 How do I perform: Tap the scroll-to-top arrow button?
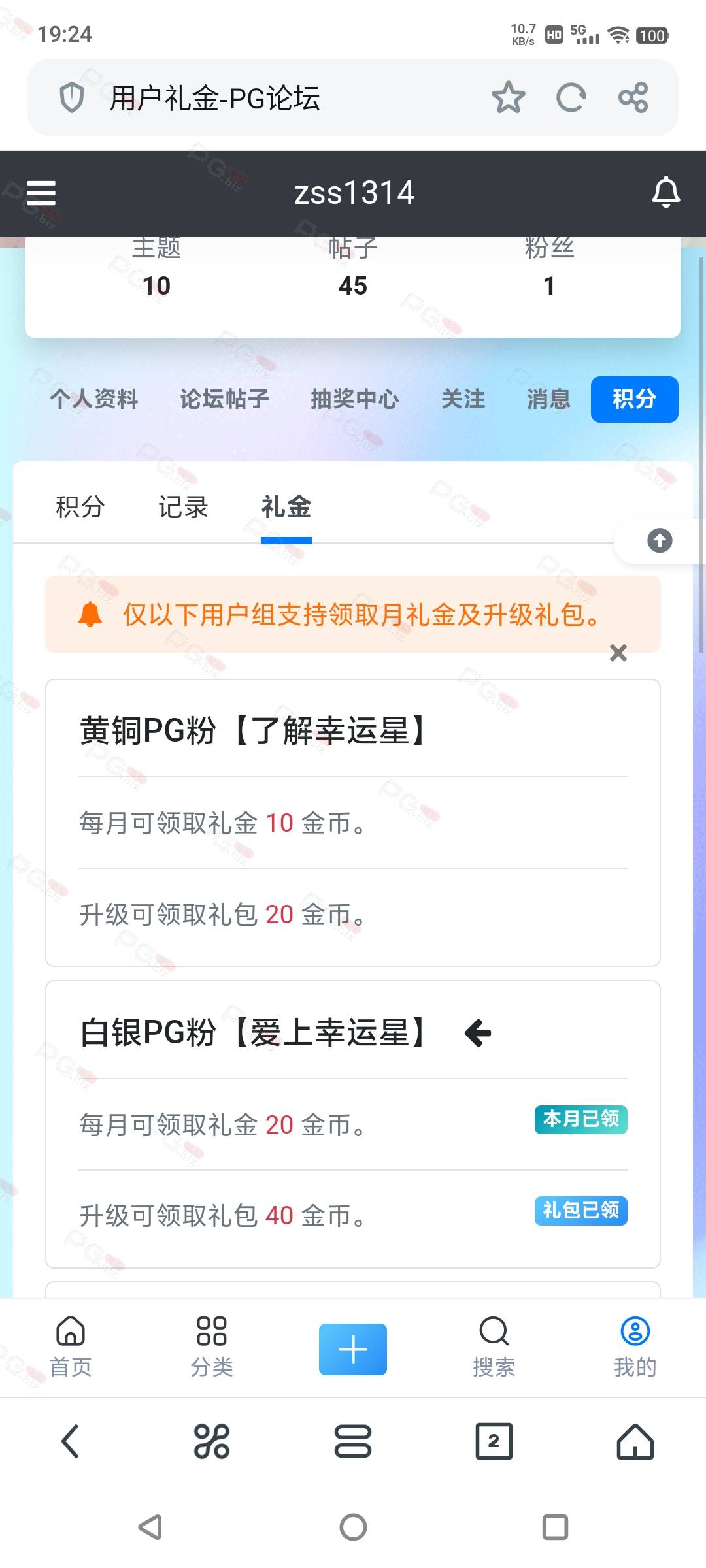pyautogui.click(x=660, y=540)
